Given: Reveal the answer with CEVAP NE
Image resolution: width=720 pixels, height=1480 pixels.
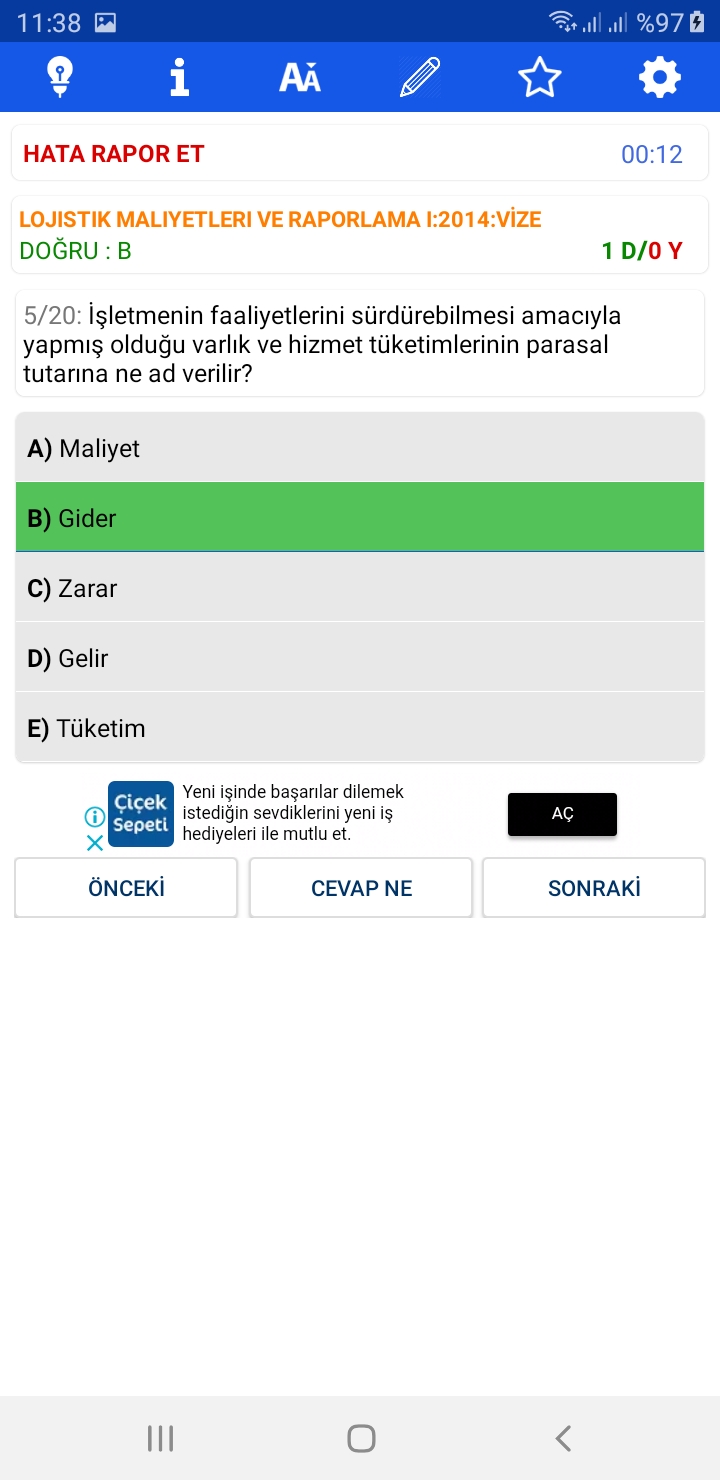Looking at the screenshot, I should [x=361, y=888].
